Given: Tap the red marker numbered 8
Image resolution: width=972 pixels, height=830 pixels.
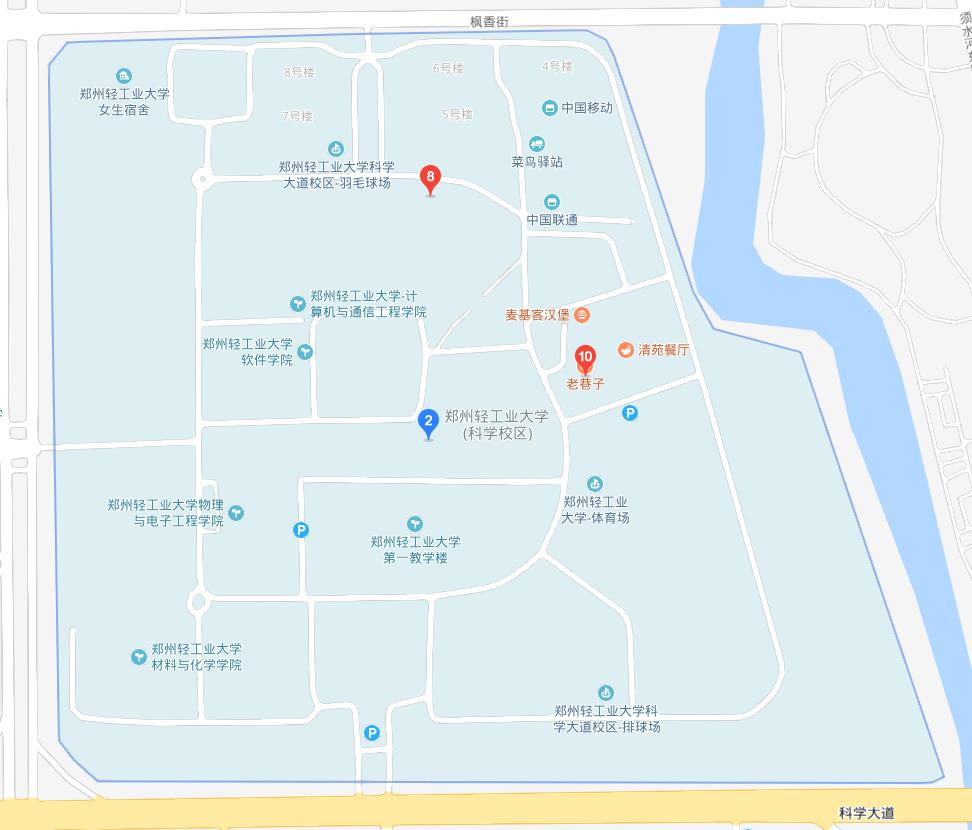Looking at the screenshot, I should 431,180.
